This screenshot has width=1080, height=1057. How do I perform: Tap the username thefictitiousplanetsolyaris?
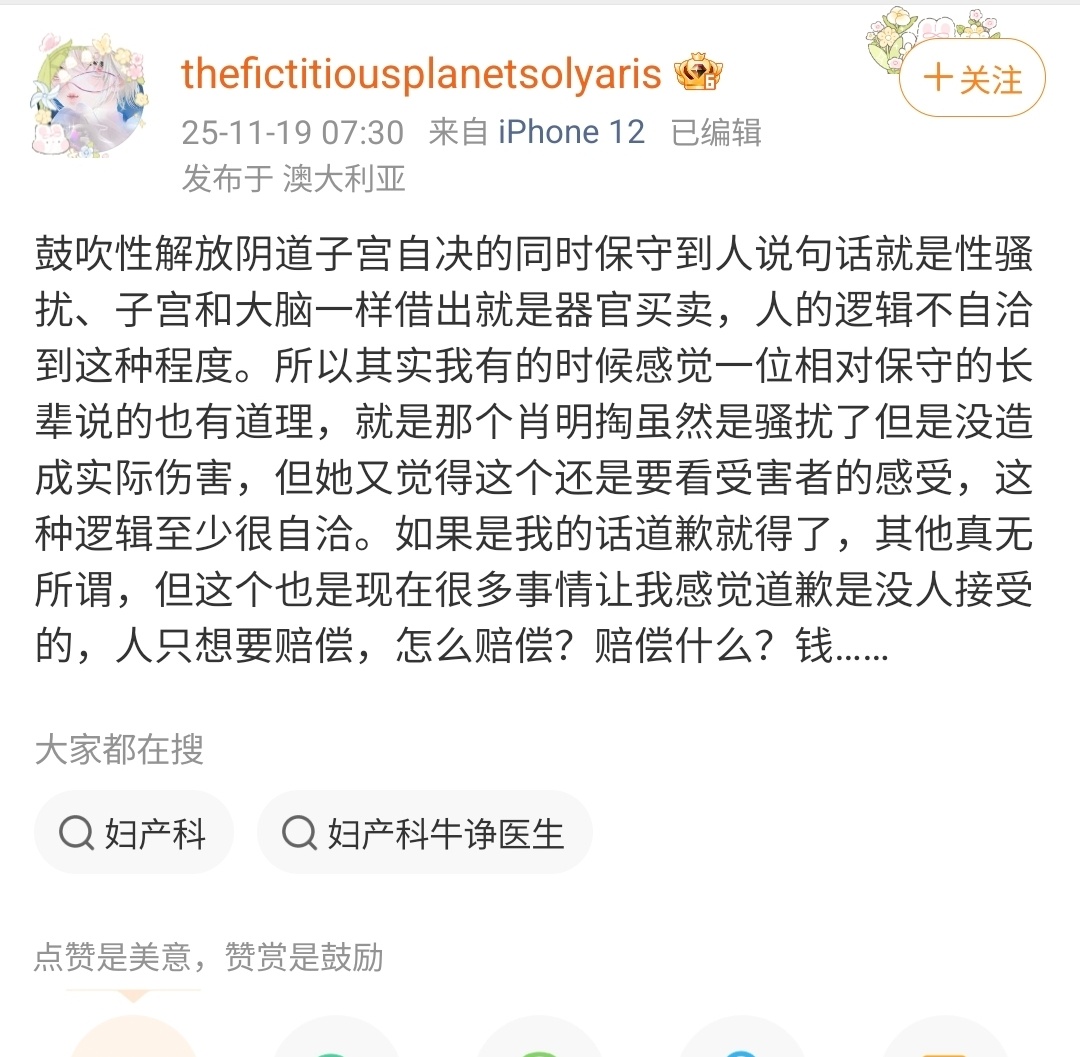pyautogui.click(x=421, y=74)
